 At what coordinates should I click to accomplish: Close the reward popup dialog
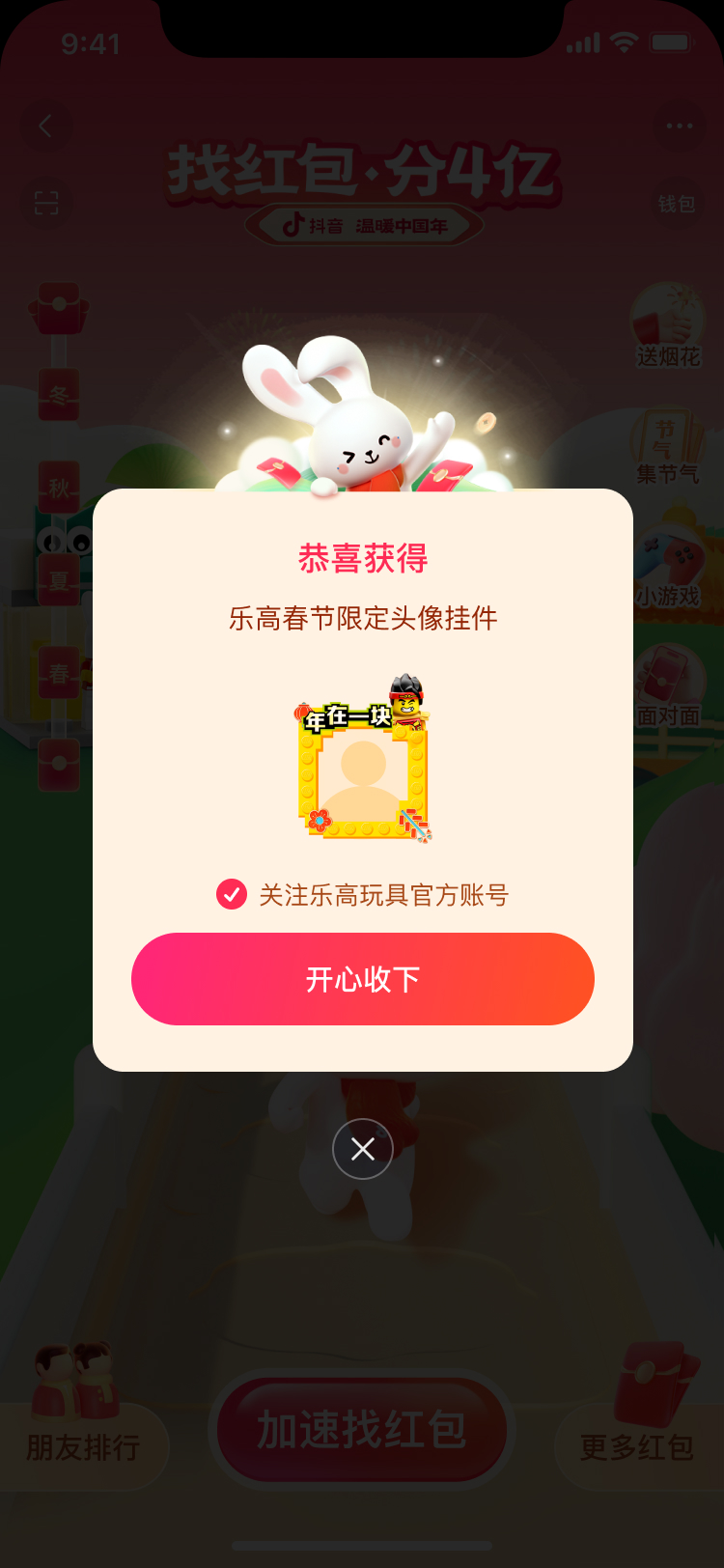pyautogui.click(x=362, y=1149)
